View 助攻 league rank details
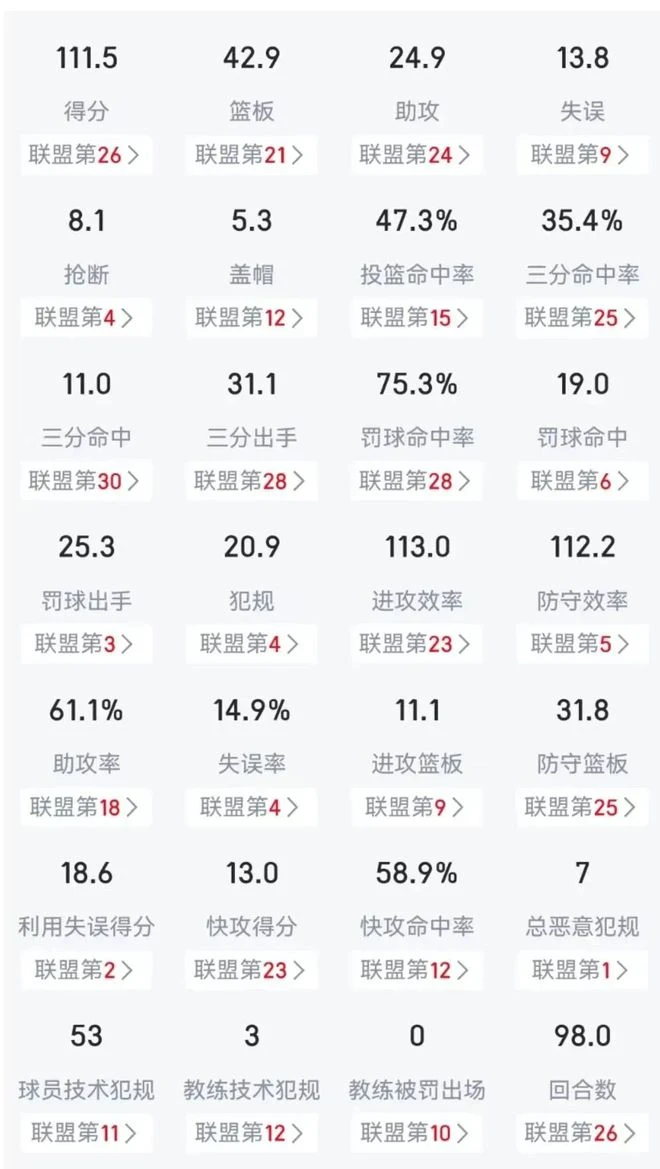Viewport: 660px width, 1169px height. pyautogui.click(x=417, y=155)
